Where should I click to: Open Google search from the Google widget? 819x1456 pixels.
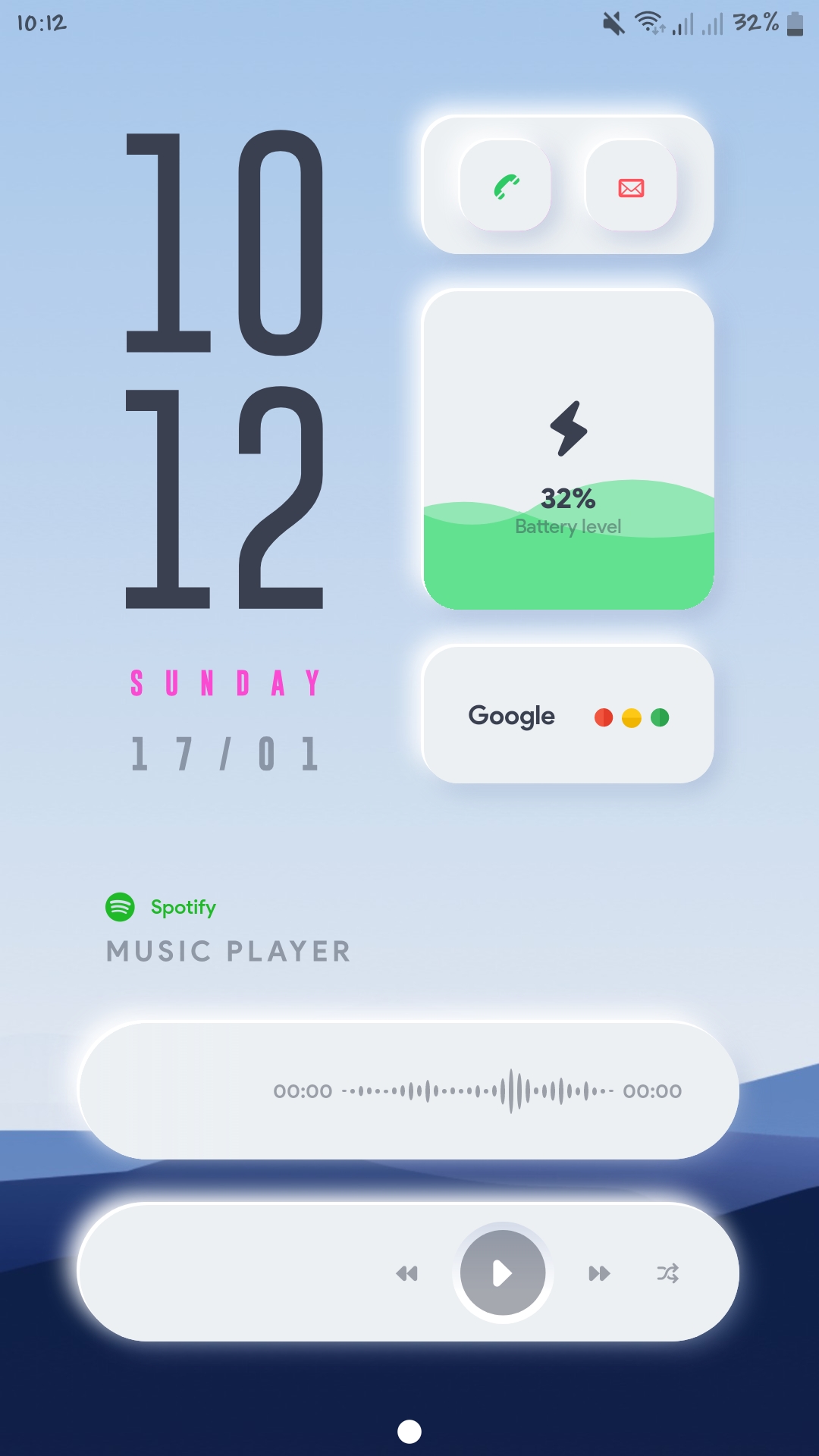point(510,714)
